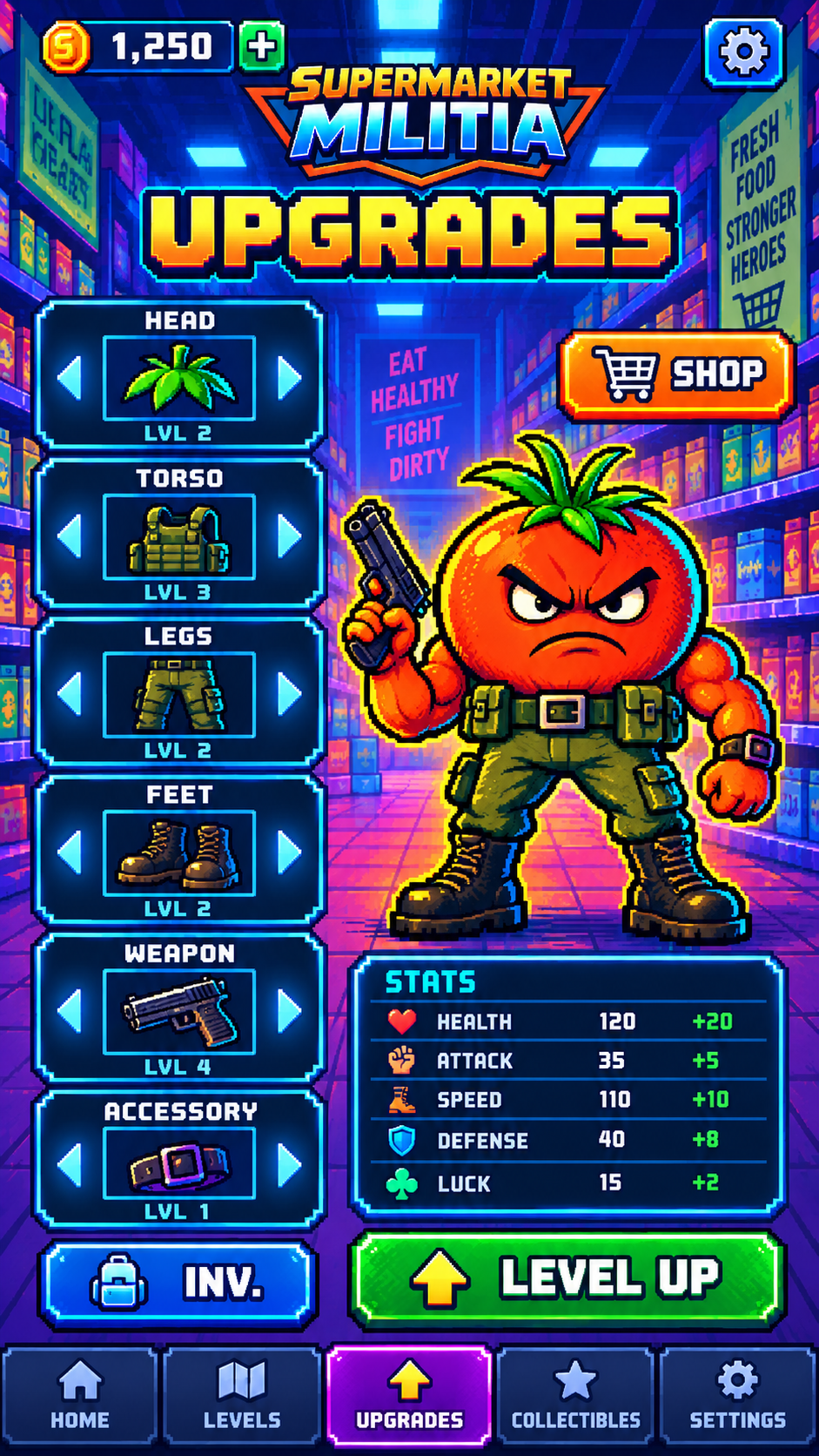
Task: Select the Torso vest item tile
Action: (x=179, y=536)
